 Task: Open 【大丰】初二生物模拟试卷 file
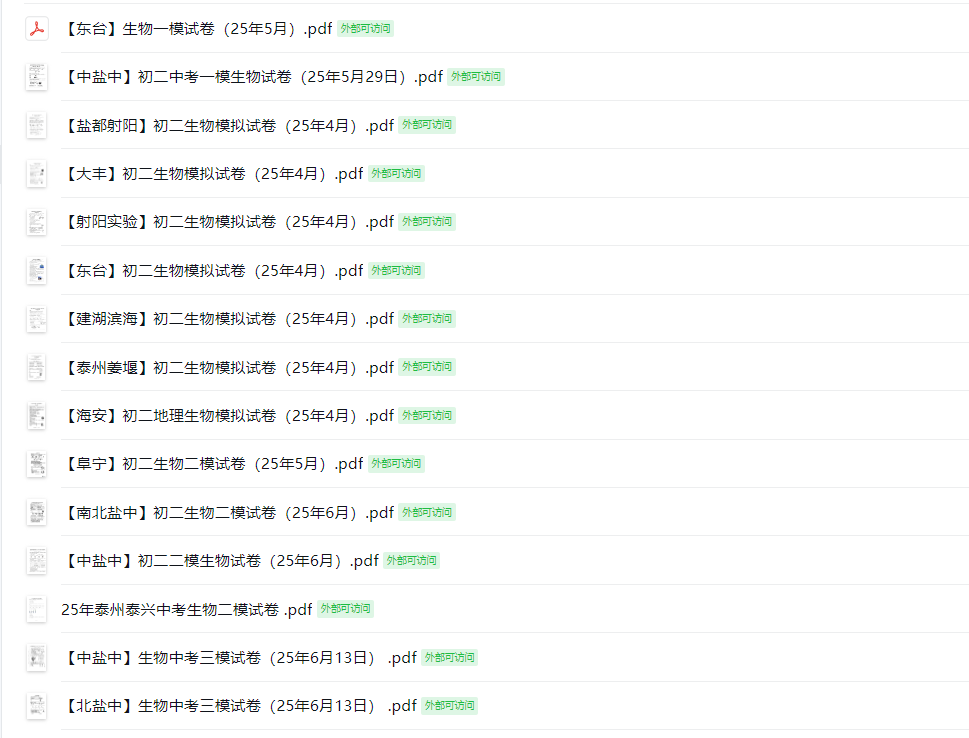212,173
